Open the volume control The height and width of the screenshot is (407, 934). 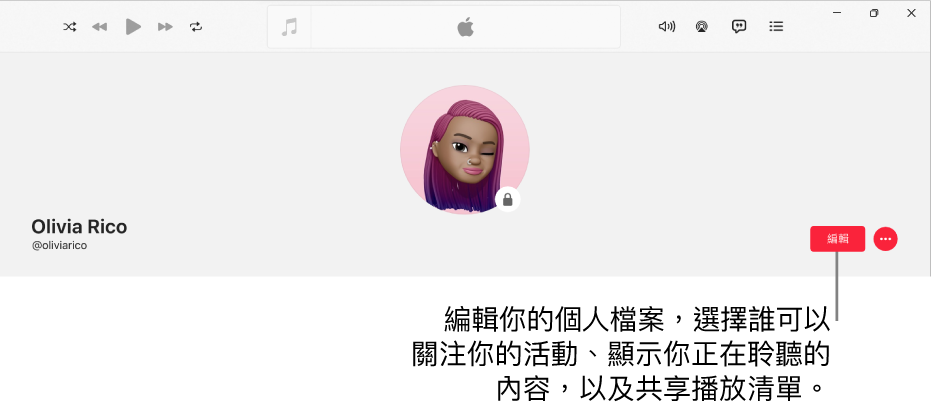666,27
